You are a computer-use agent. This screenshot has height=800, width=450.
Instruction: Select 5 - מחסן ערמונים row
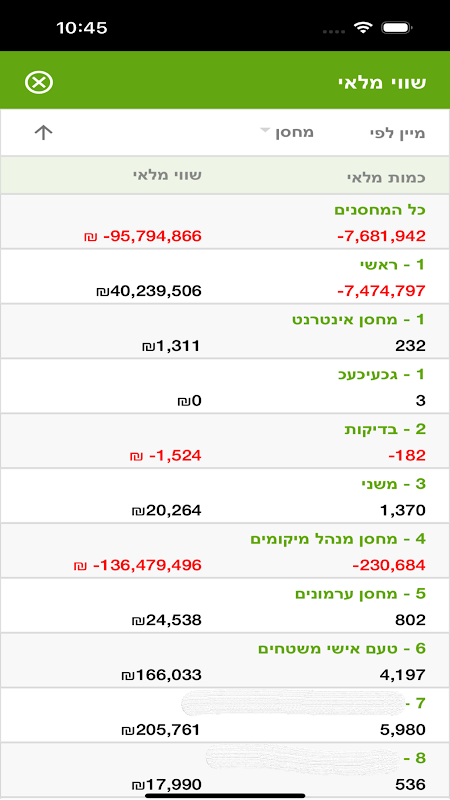(x=225, y=606)
